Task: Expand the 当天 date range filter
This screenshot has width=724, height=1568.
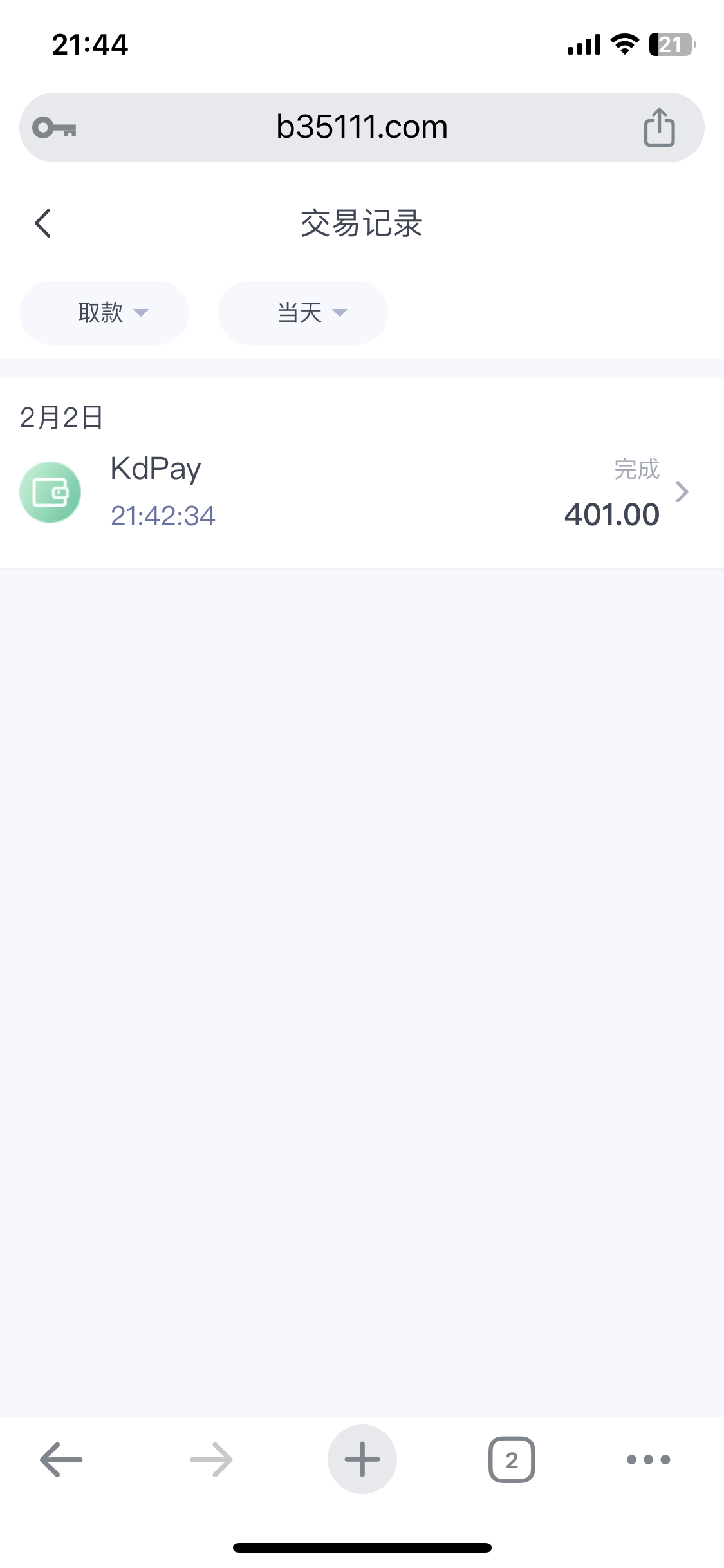Action: tap(303, 313)
